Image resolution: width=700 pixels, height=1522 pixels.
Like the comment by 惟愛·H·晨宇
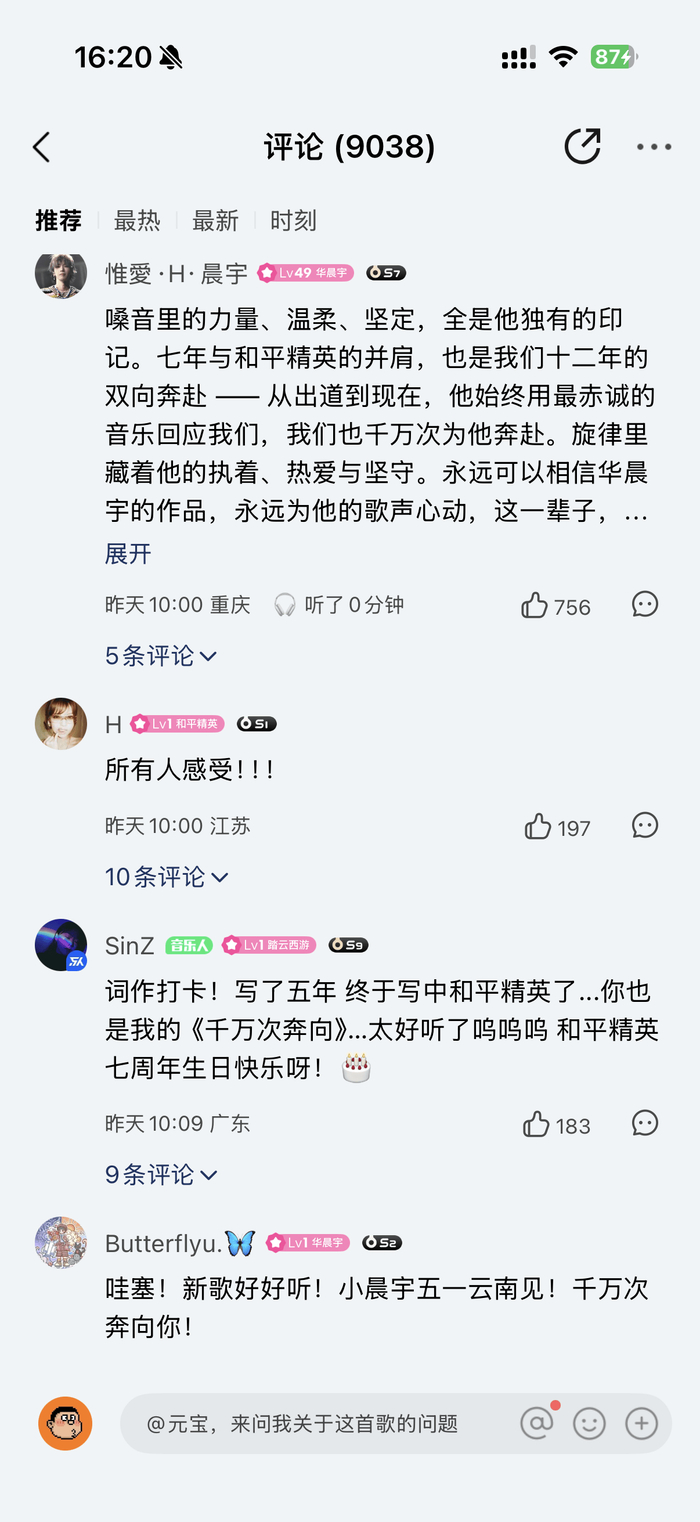pos(536,605)
